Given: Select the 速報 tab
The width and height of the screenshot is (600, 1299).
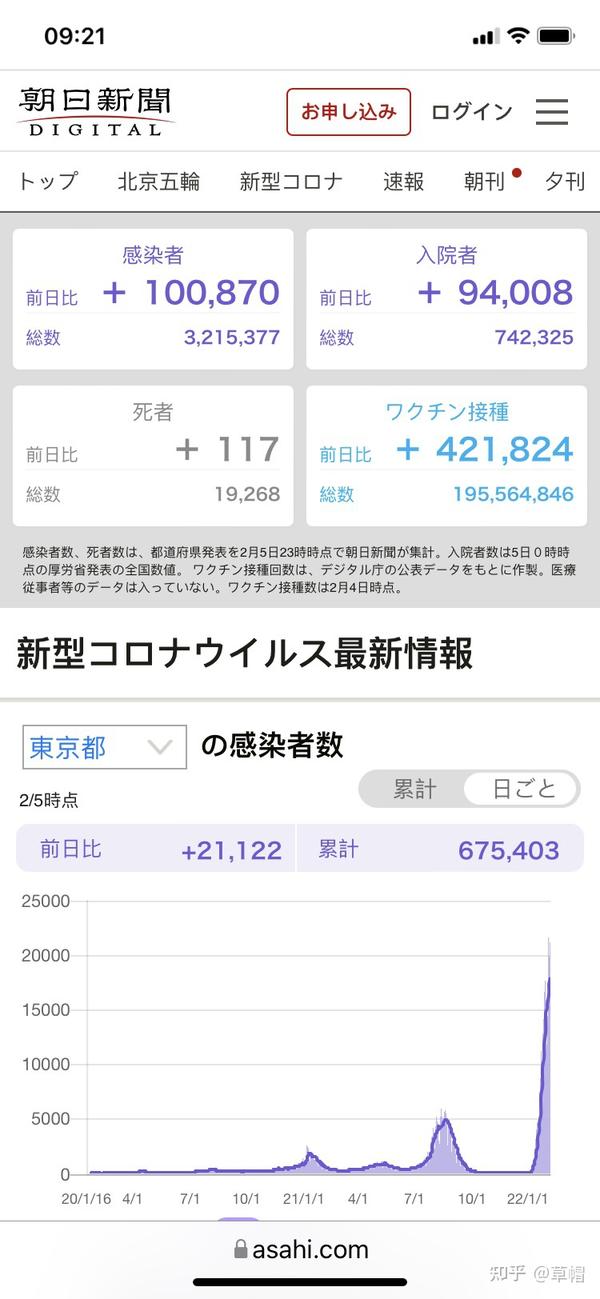Looking at the screenshot, I should 404,181.
